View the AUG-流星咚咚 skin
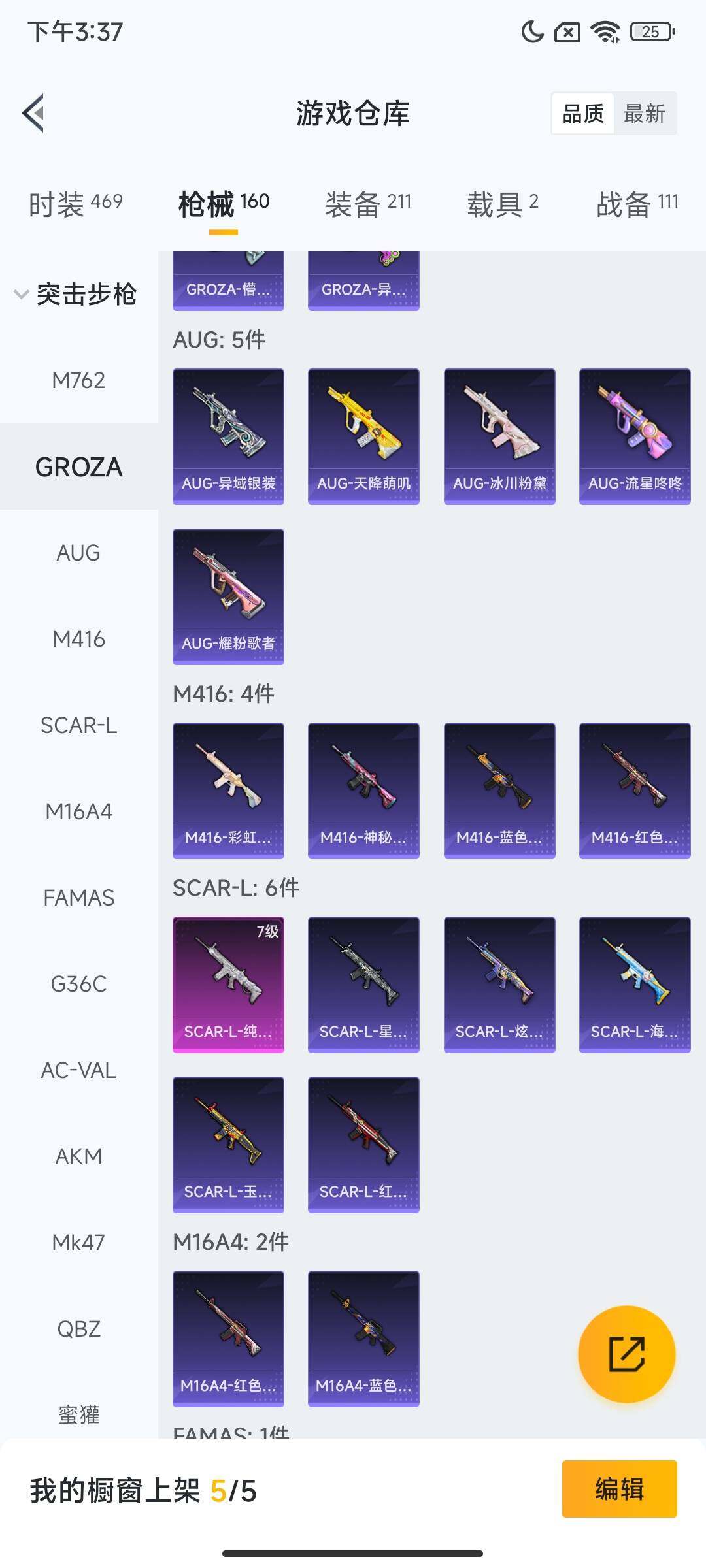 click(635, 436)
